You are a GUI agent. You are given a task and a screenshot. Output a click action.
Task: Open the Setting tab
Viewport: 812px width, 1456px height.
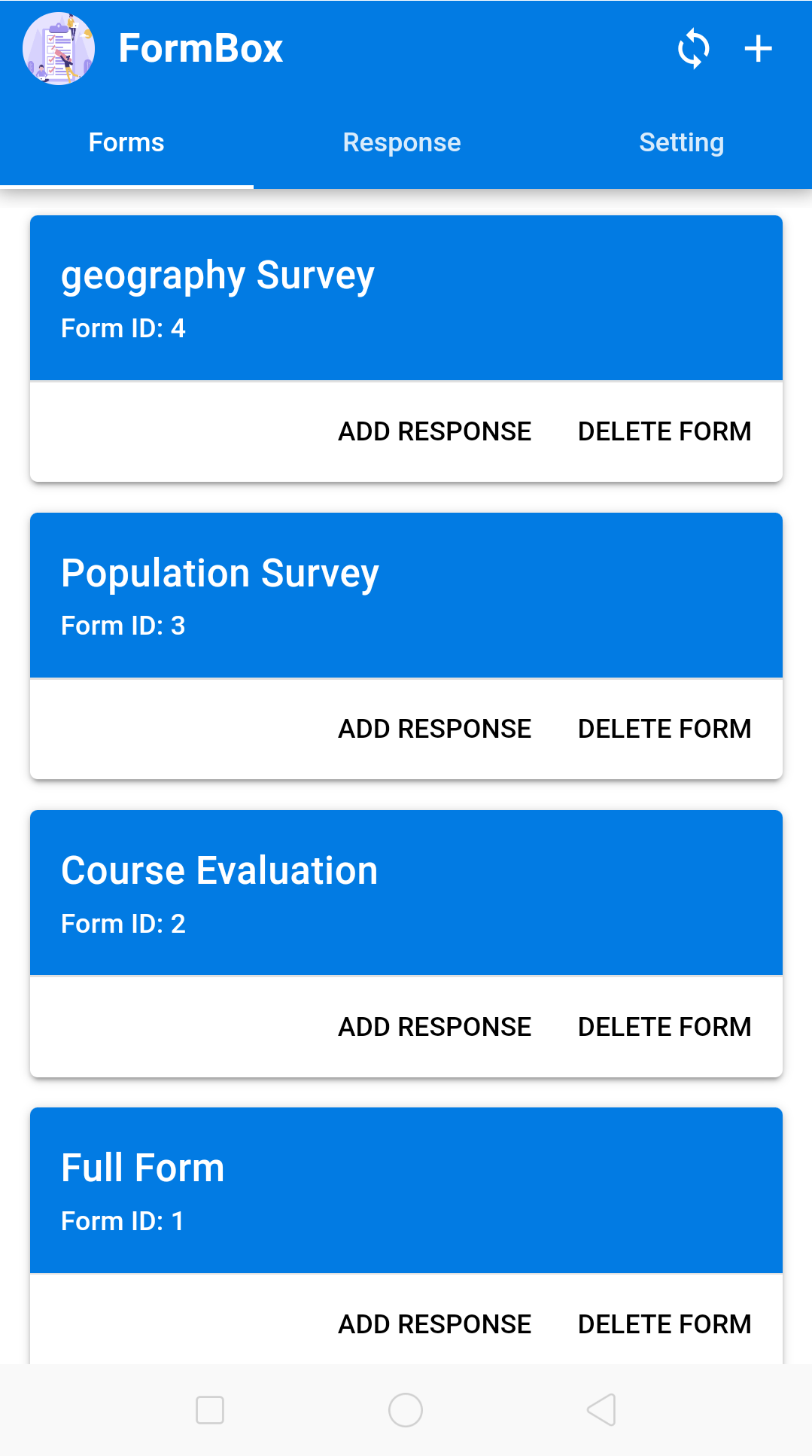pos(681,142)
